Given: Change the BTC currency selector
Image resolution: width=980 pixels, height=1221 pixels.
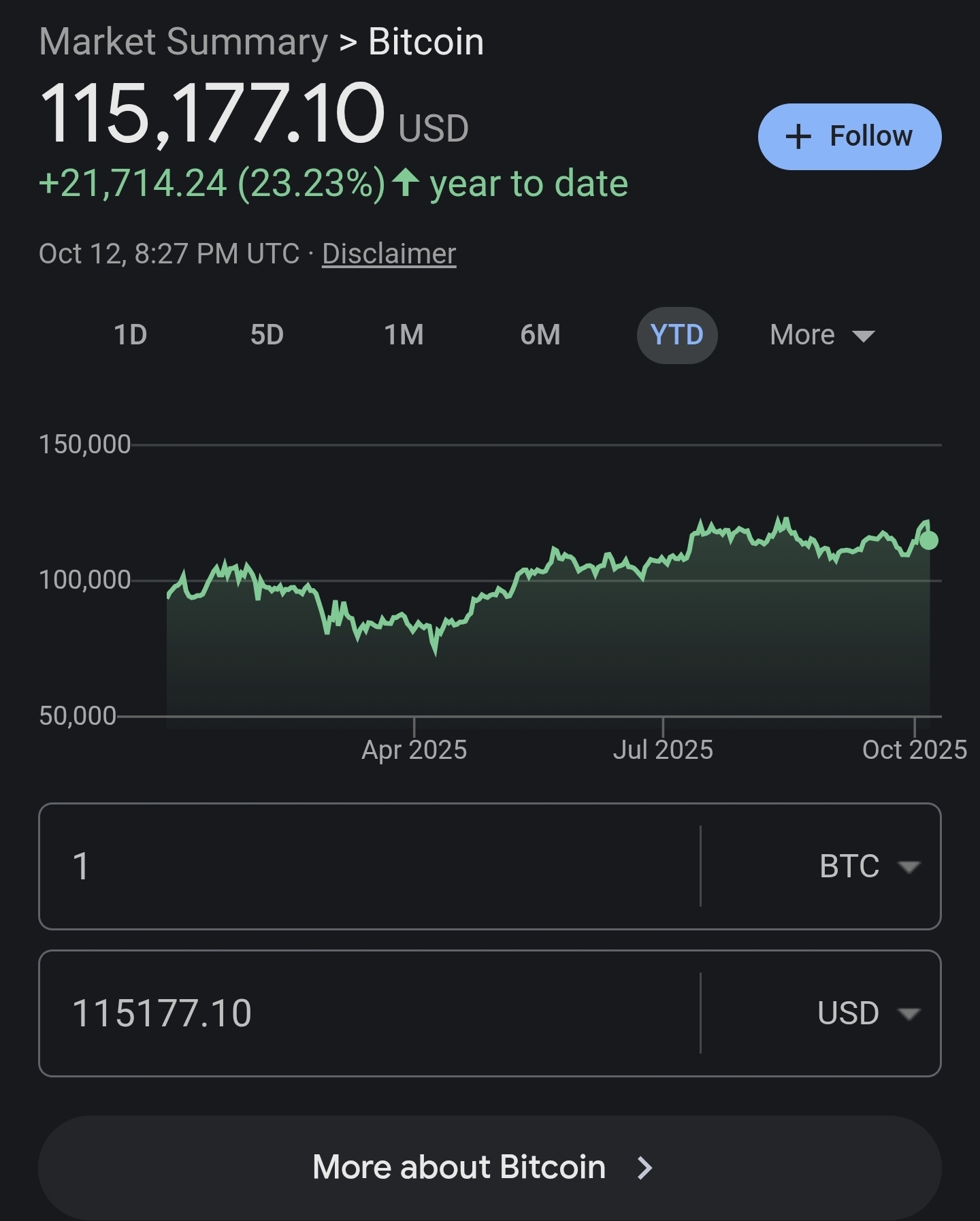Looking at the screenshot, I should pyautogui.click(x=868, y=866).
